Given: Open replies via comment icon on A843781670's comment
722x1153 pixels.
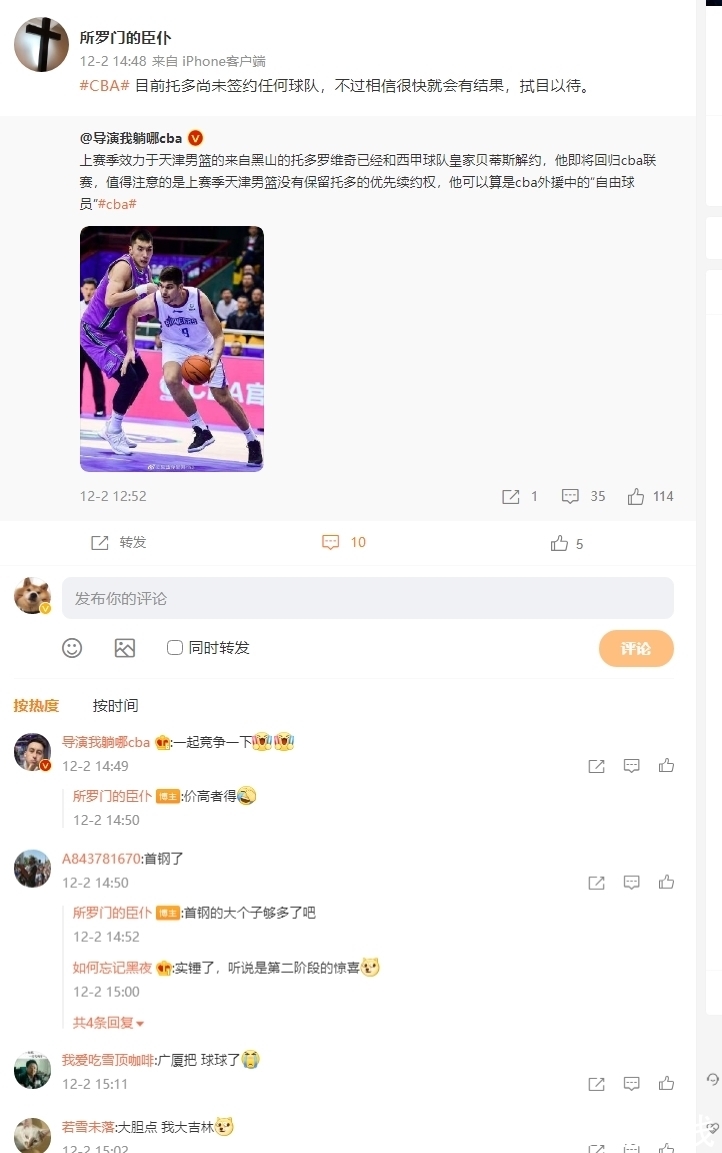Looking at the screenshot, I should pos(631,882).
